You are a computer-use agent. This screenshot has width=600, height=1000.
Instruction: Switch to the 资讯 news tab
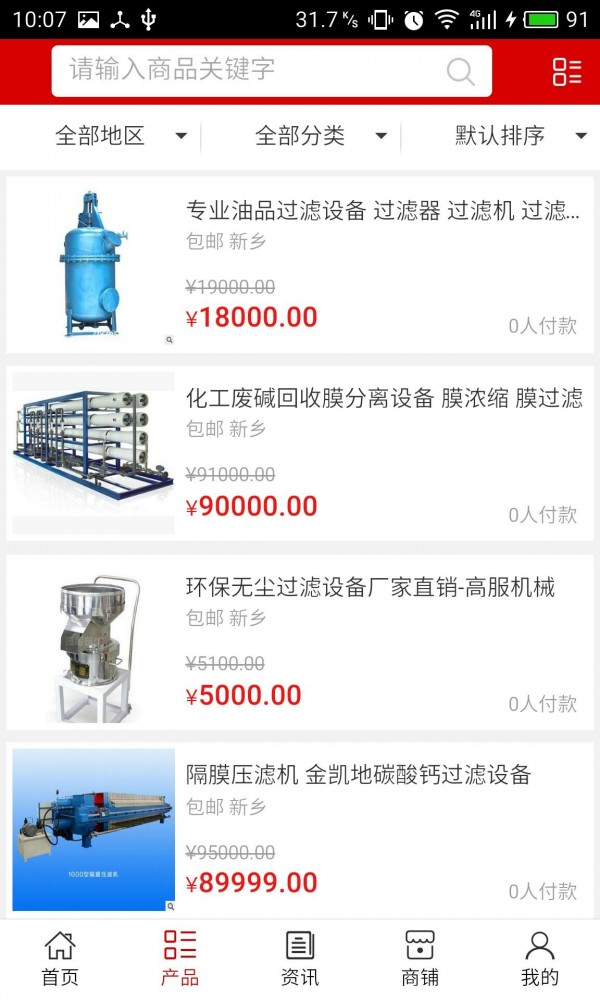click(300, 958)
